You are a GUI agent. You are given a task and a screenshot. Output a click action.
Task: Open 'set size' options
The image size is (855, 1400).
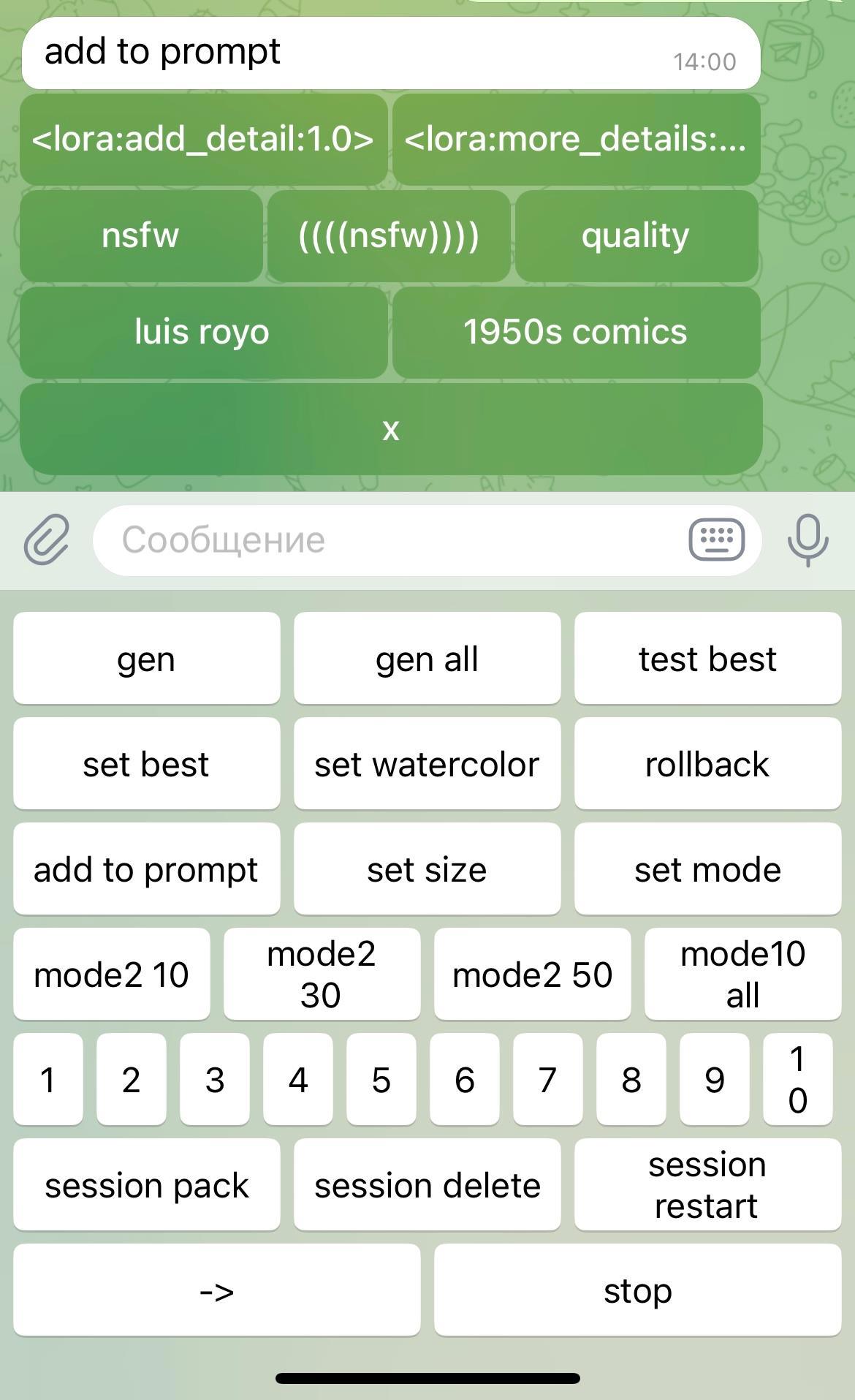(x=427, y=869)
